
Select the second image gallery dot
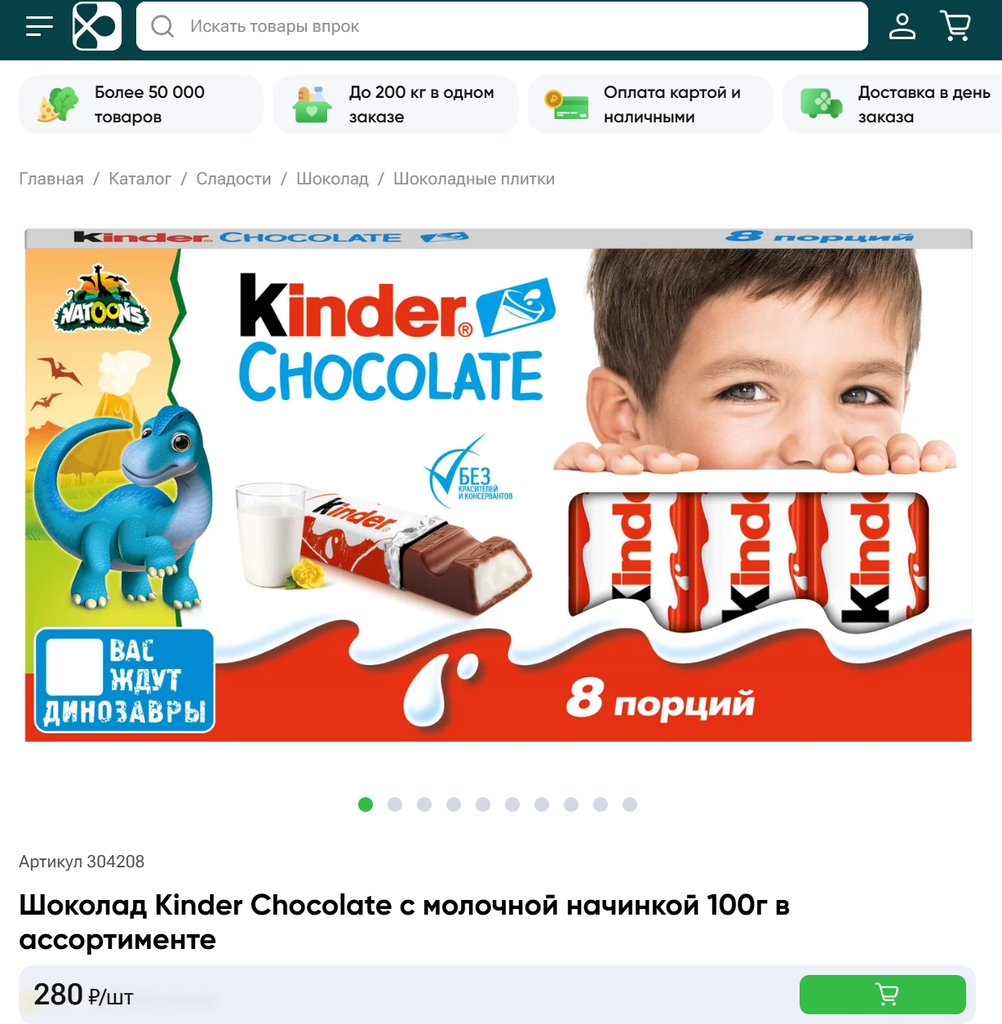[395, 804]
